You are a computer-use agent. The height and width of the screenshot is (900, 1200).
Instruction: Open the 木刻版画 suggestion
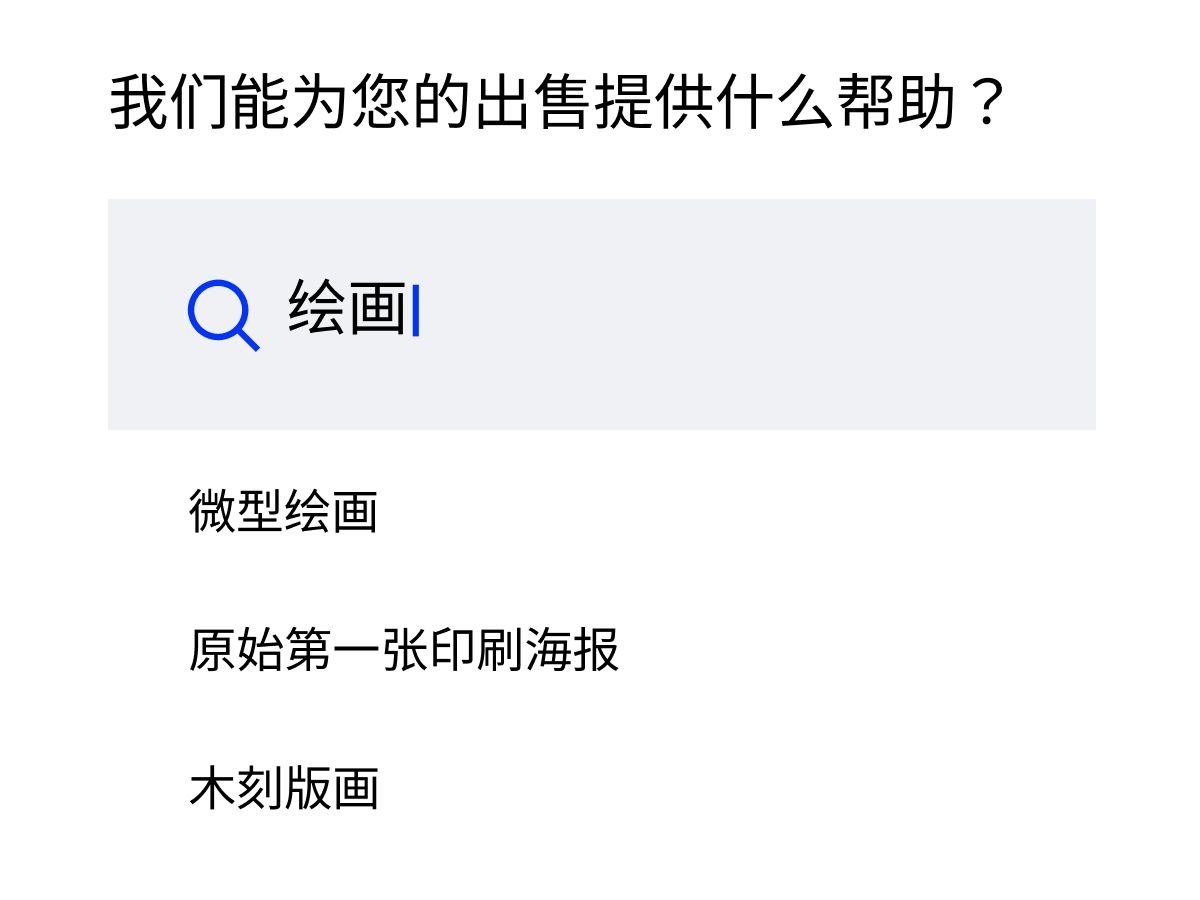point(284,788)
